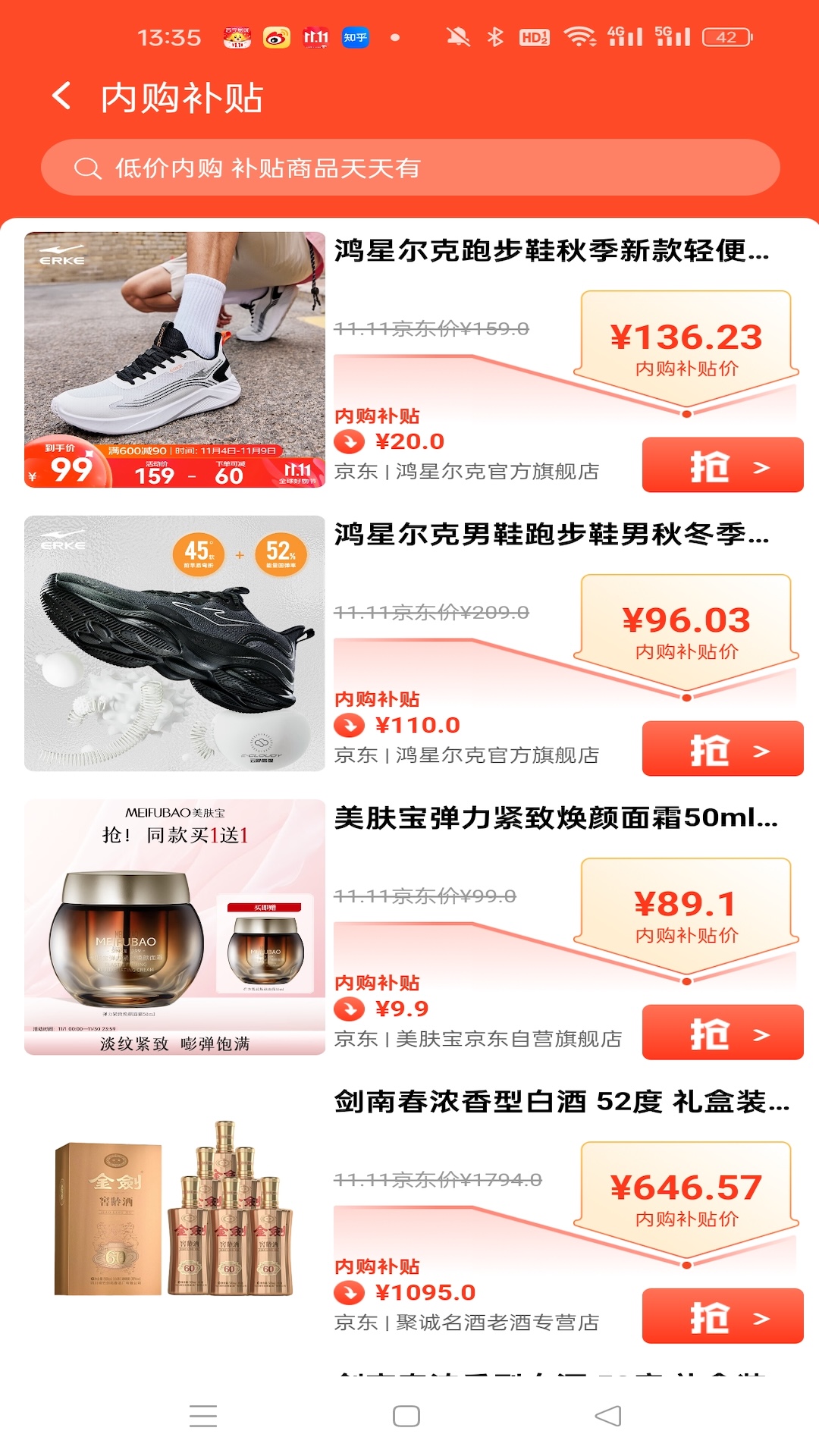The height and width of the screenshot is (1456, 819).
Task: Open the white 鸿星尔克 running shoe image
Action: 174,359
